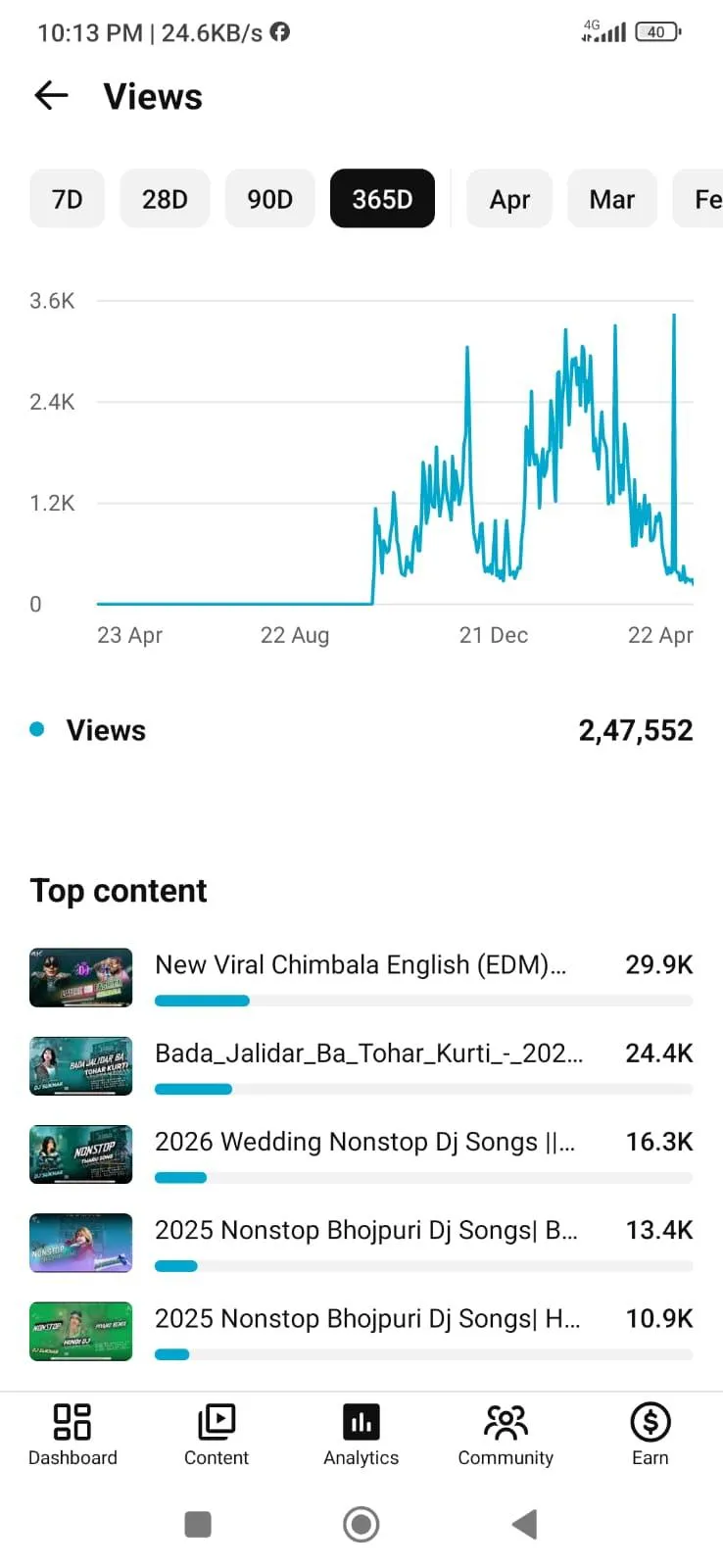This screenshot has height=1568, width=723.
Task: Open Bada_Jalidar_Ba_Tohar_Kurti video stats
Action: (x=368, y=1054)
